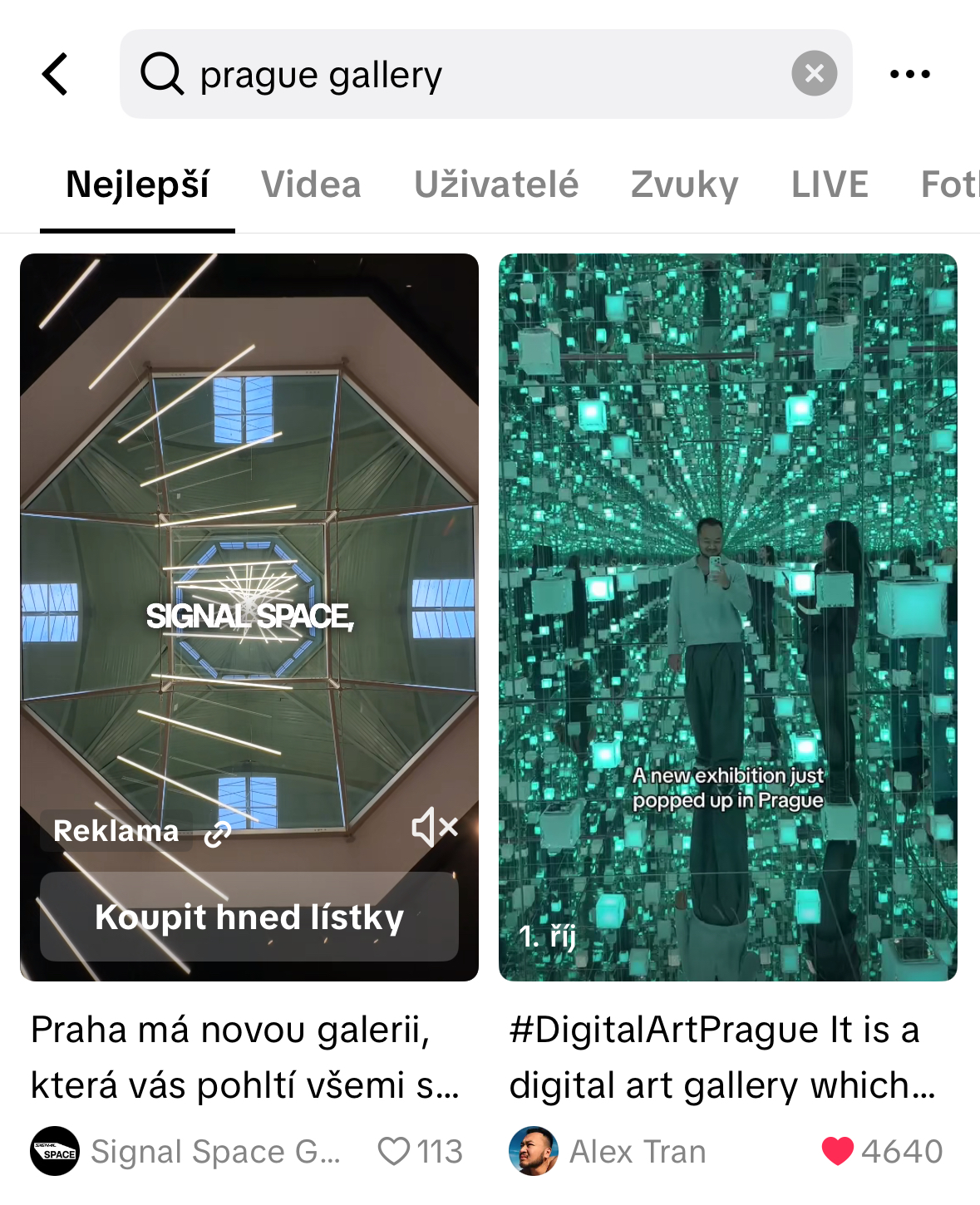The height and width of the screenshot is (1205, 980).
Task: Like the Signal Space video
Action: [x=394, y=1151]
